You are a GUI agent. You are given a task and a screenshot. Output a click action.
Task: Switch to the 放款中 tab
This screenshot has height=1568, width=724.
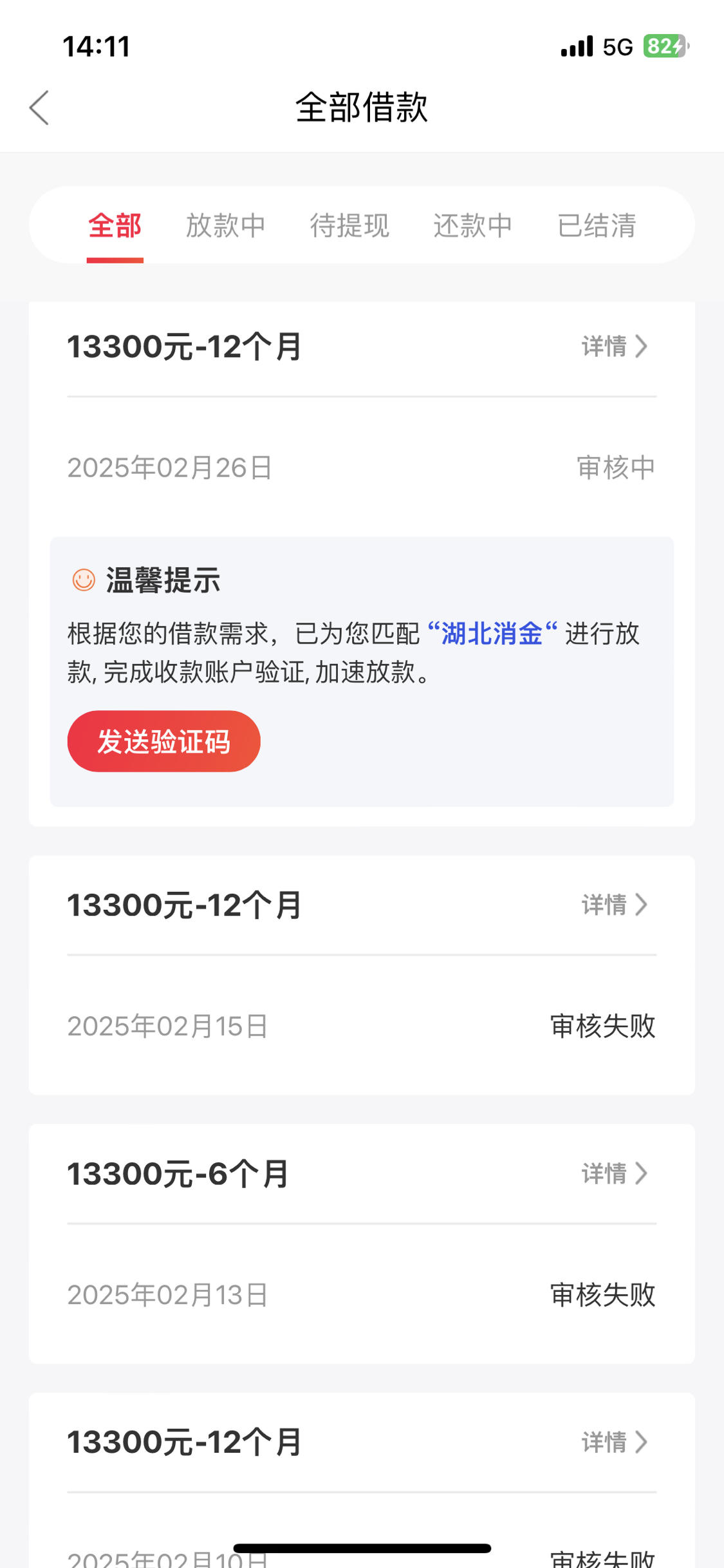[x=226, y=226]
